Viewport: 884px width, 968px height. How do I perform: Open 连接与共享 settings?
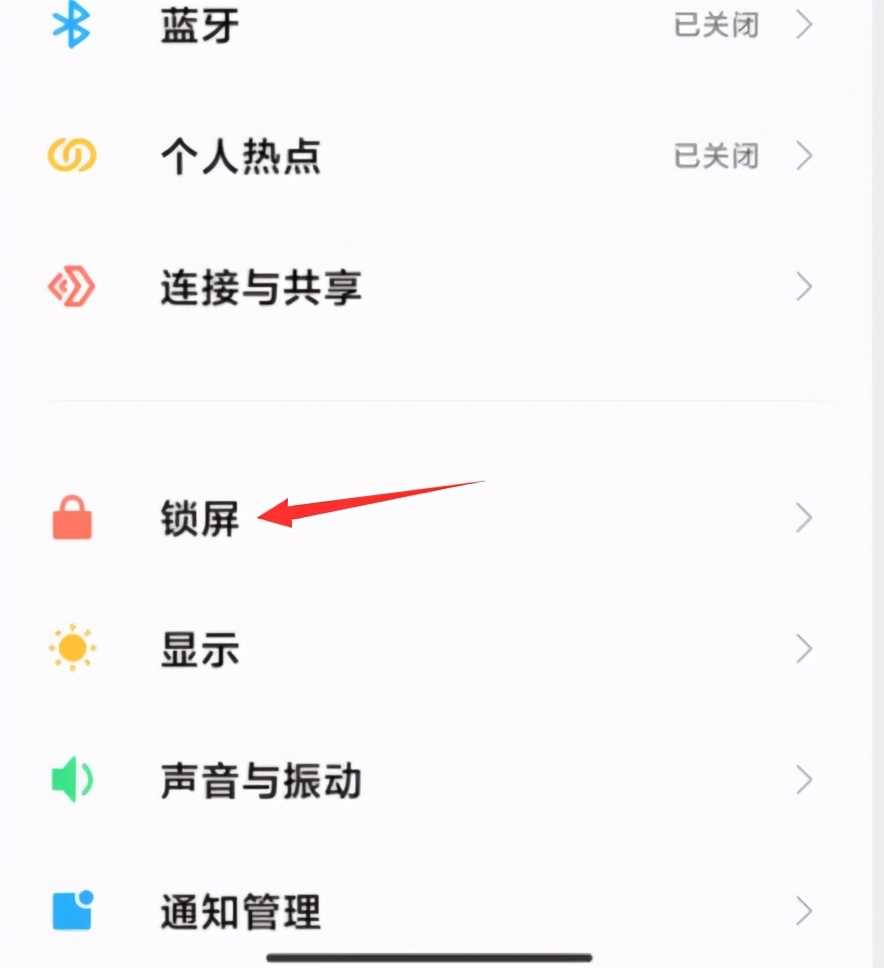point(260,288)
